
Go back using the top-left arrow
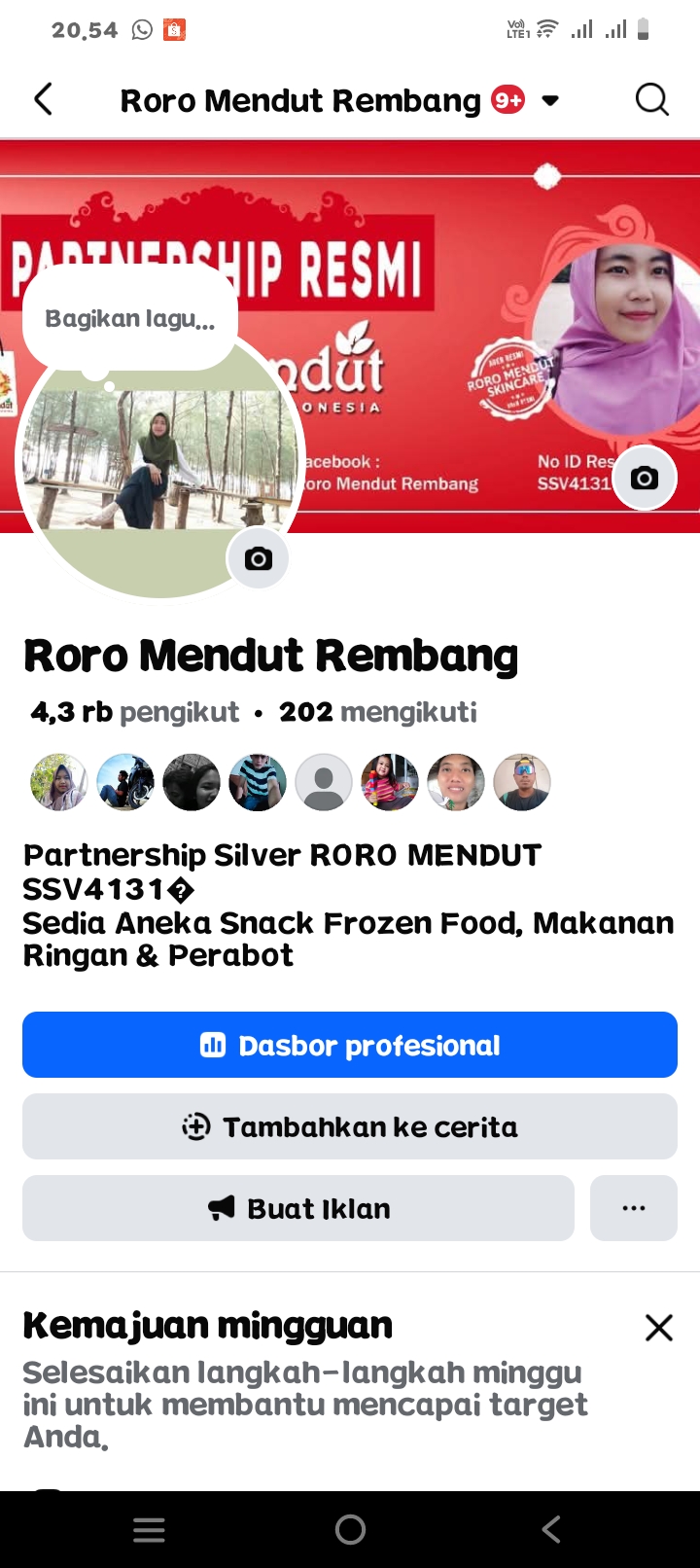pyautogui.click(x=44, y=100)
